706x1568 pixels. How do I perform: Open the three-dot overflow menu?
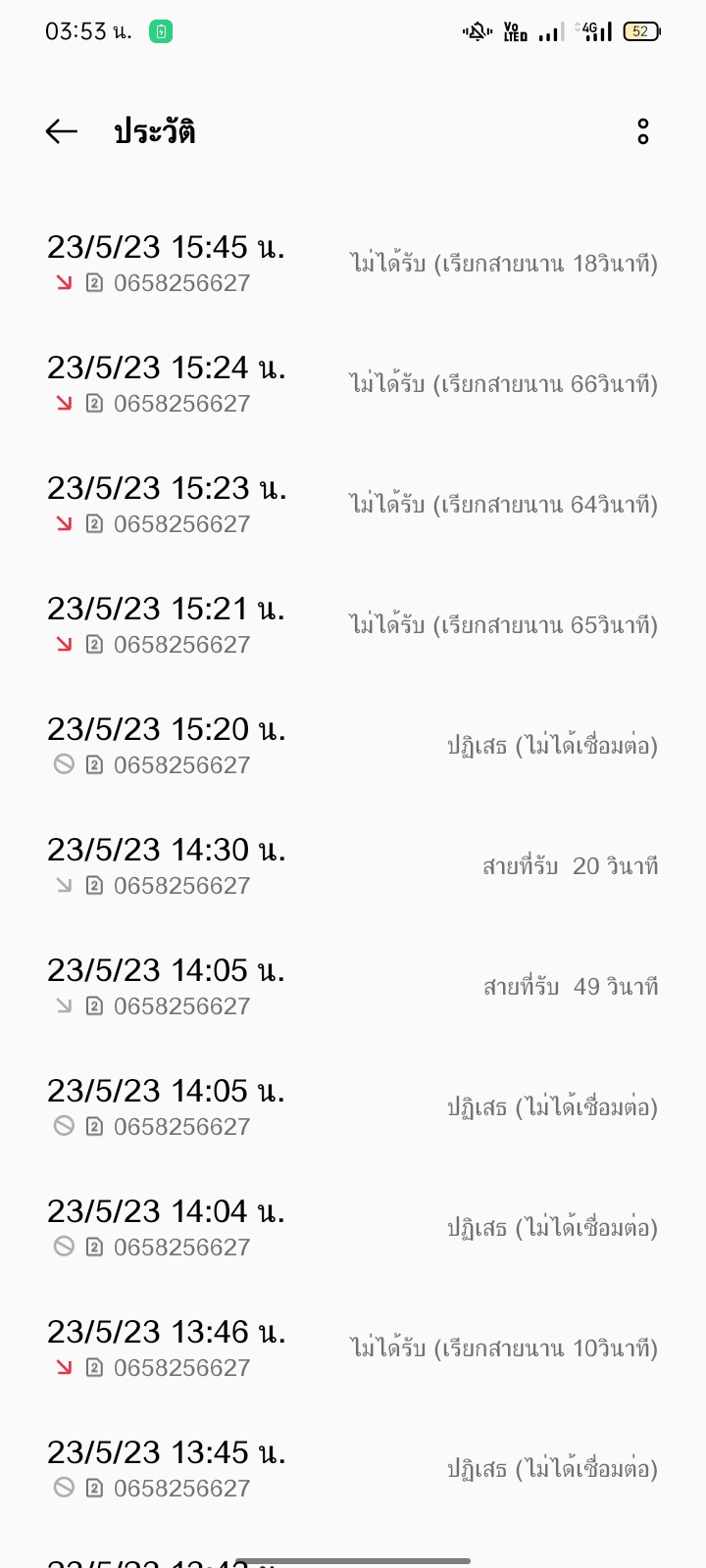(642, 131)
